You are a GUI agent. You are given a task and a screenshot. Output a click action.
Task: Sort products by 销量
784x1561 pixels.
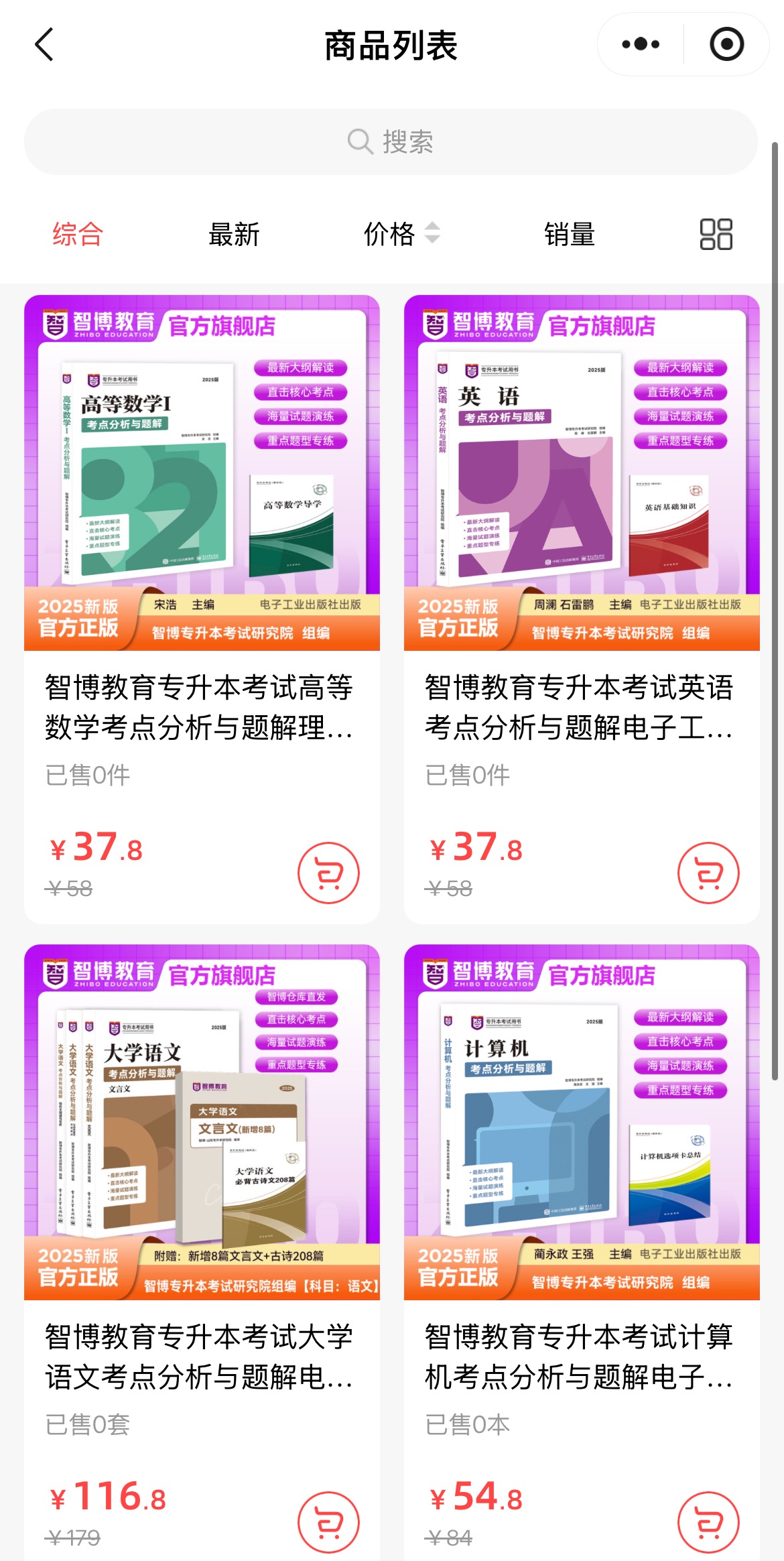coord(569,235)
